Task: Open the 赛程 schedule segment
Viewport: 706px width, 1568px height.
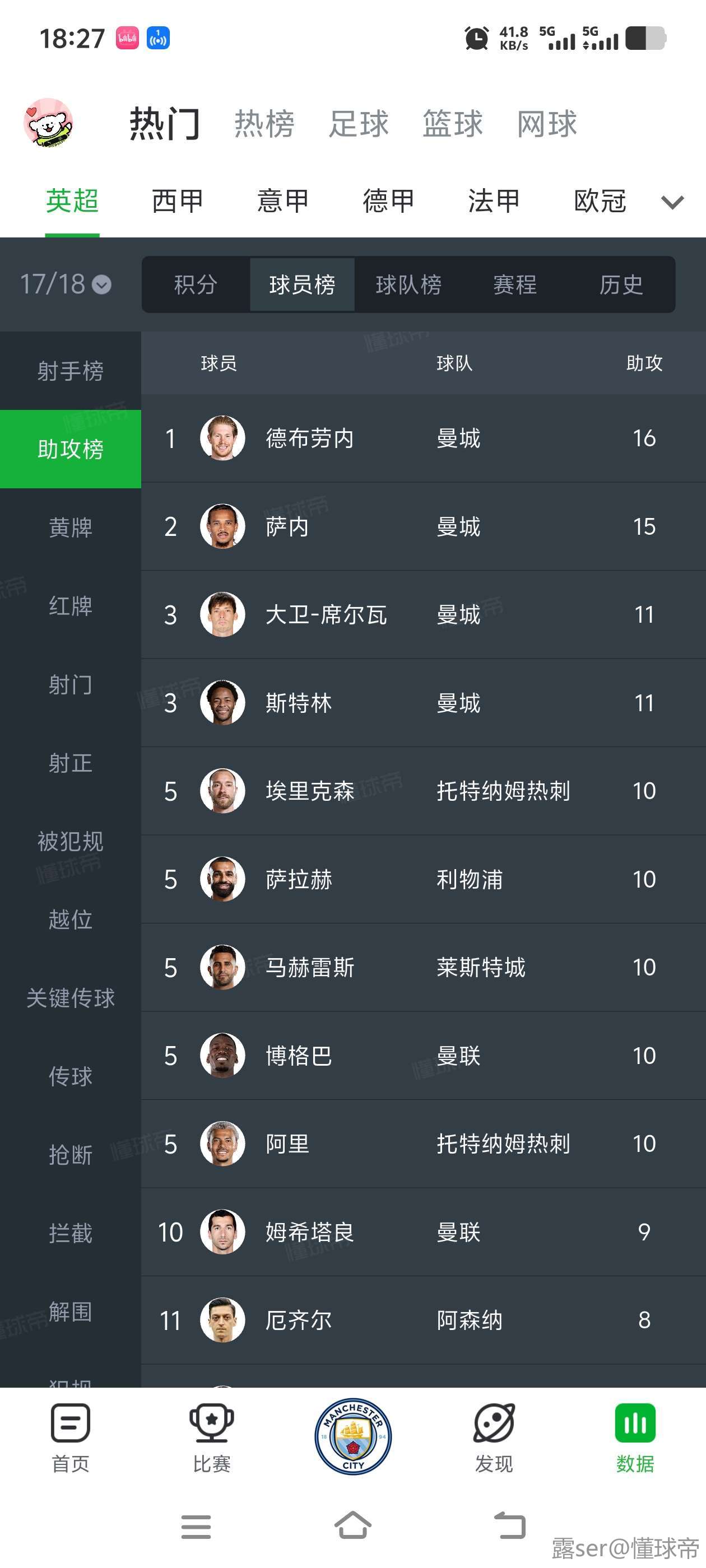Action: pos(515,284)
